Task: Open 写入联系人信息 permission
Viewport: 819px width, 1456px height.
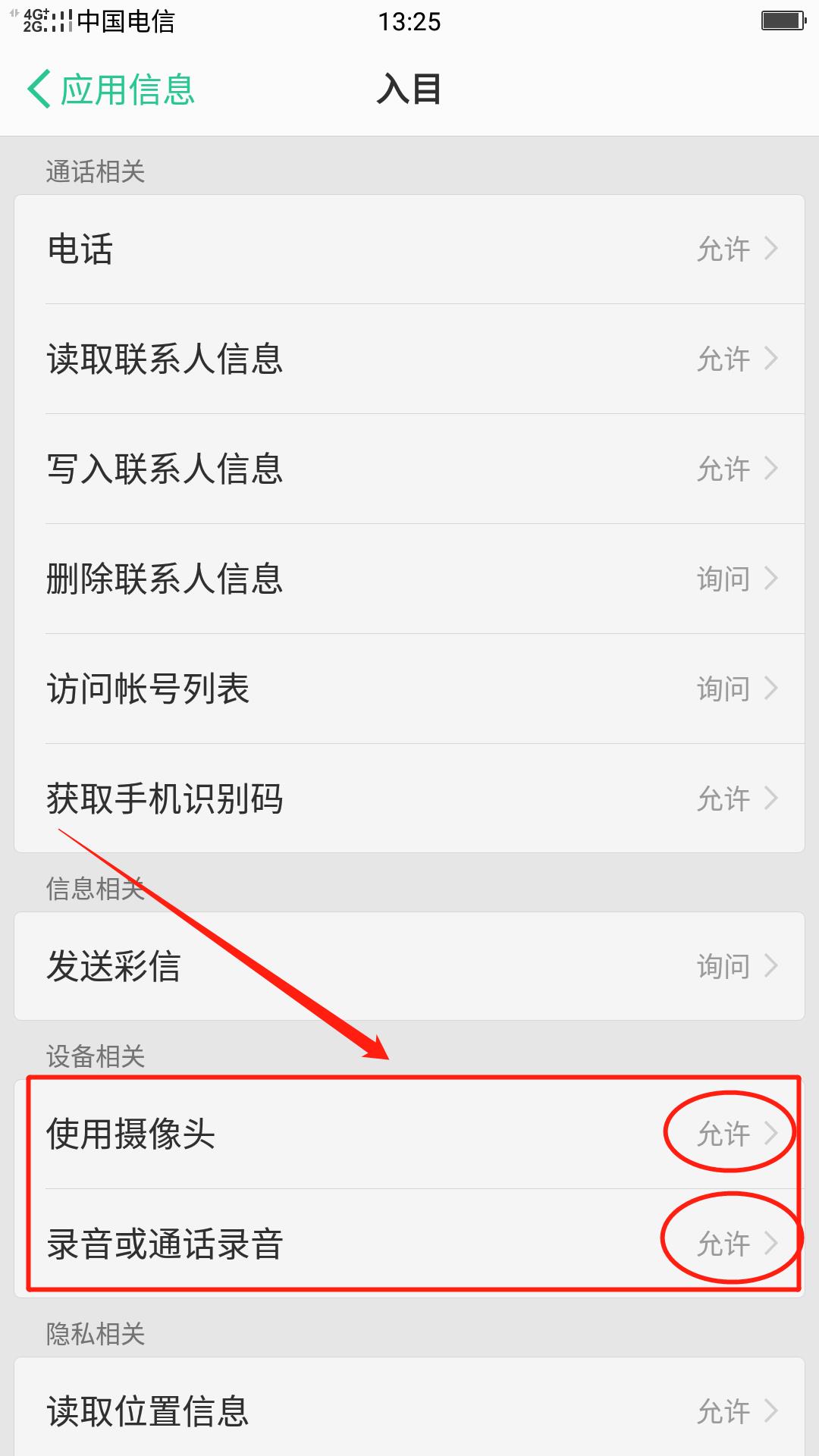Action: (409, 469)
